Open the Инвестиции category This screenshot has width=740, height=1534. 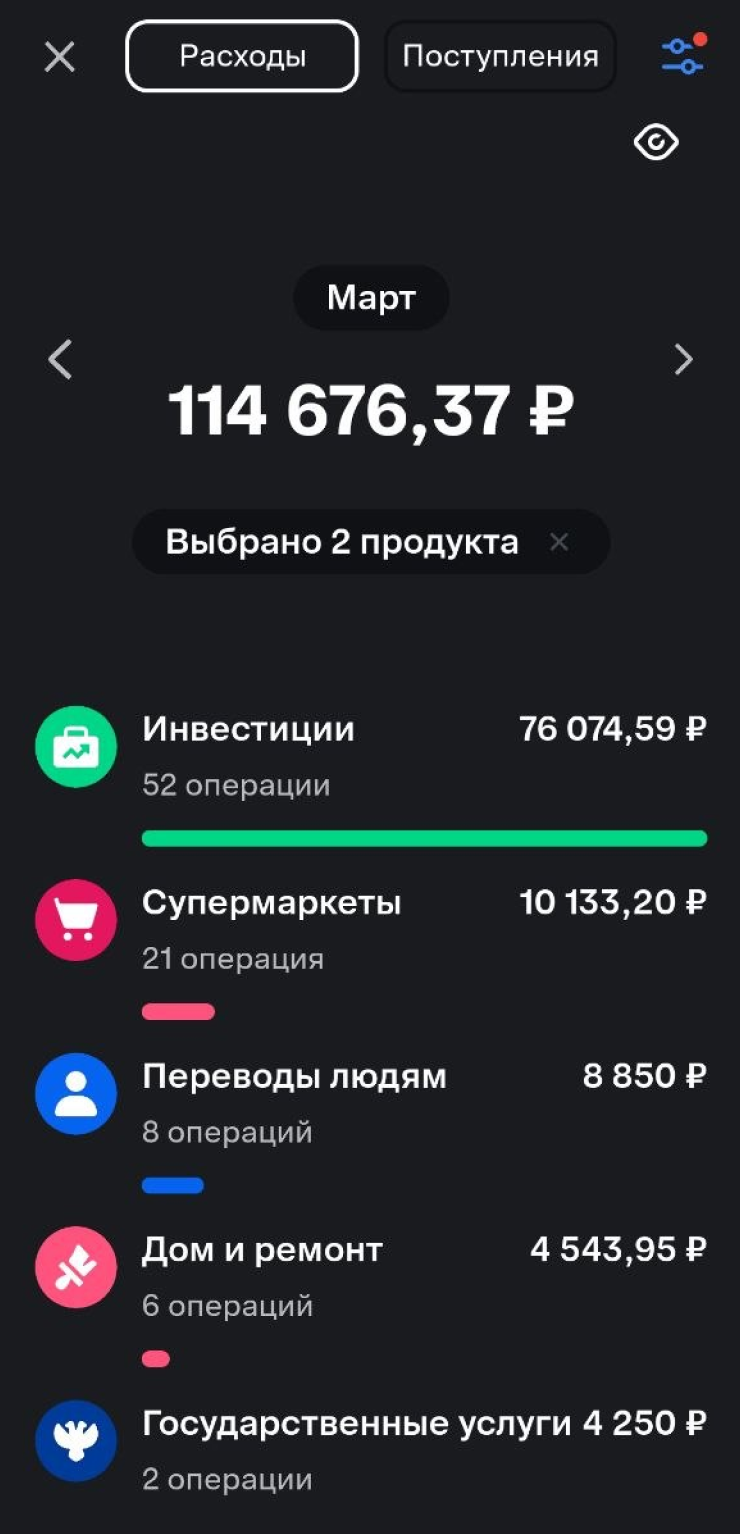tap(370, 775)
